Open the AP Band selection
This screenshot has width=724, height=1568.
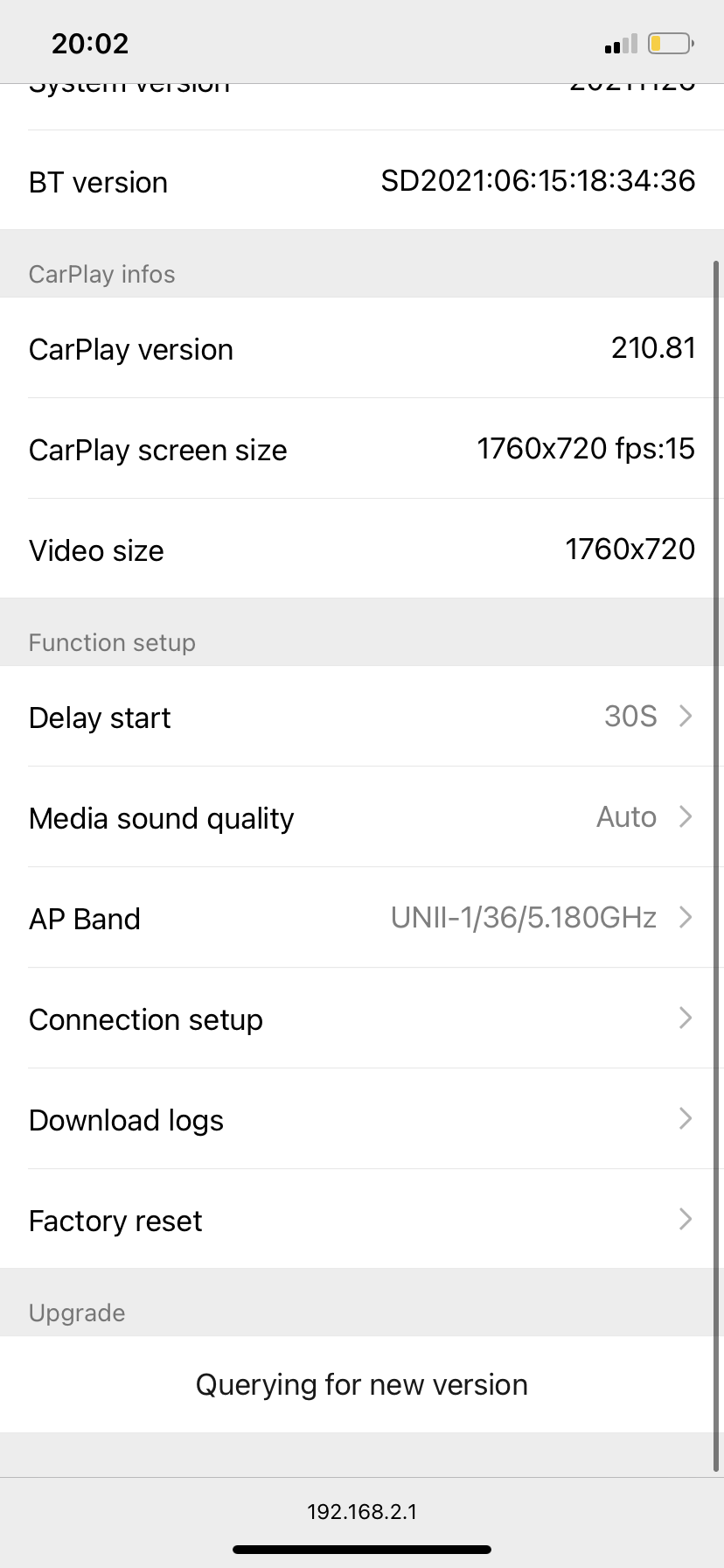pyautogui.click(x=362, y=918)
